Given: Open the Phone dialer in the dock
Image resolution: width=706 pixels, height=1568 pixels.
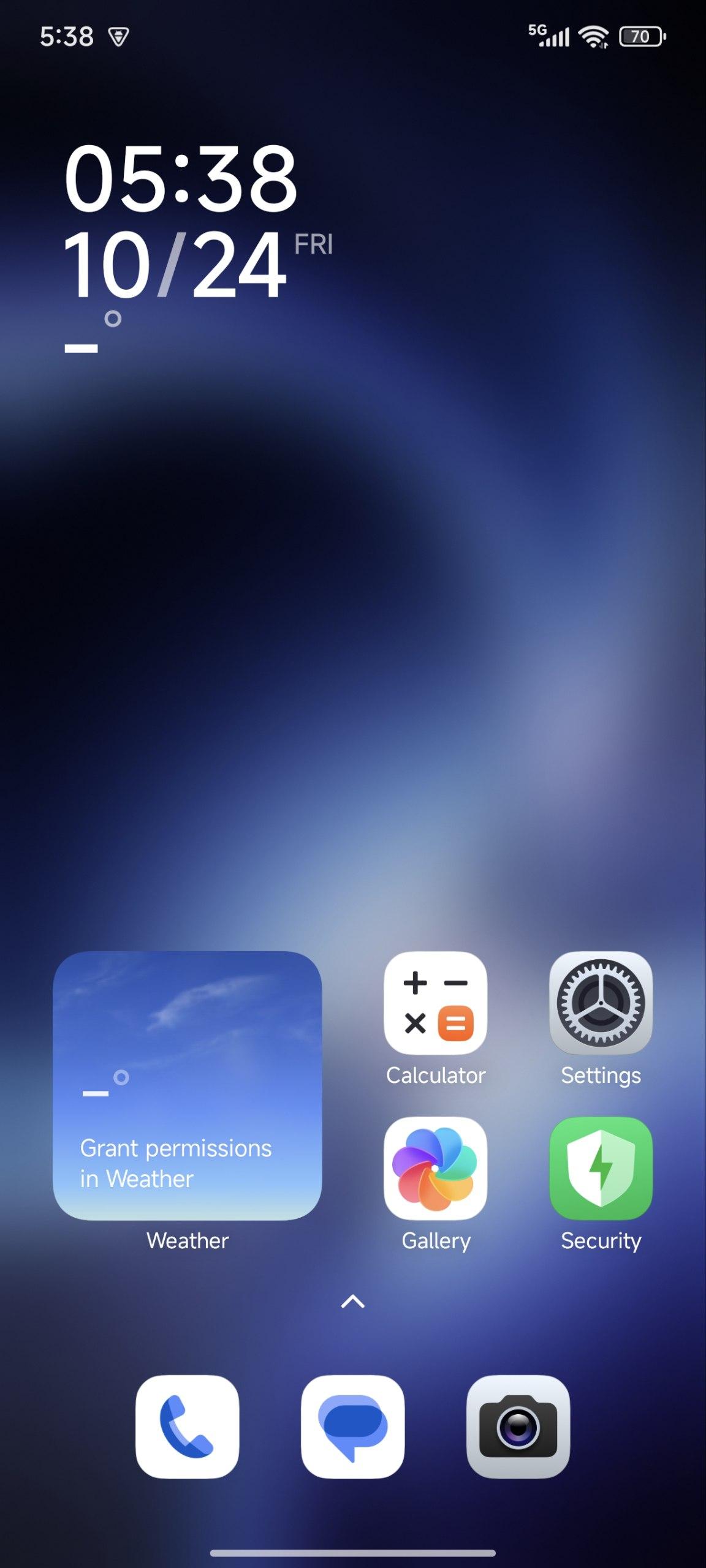Looking at the screenshot, I should [187, 1427].
